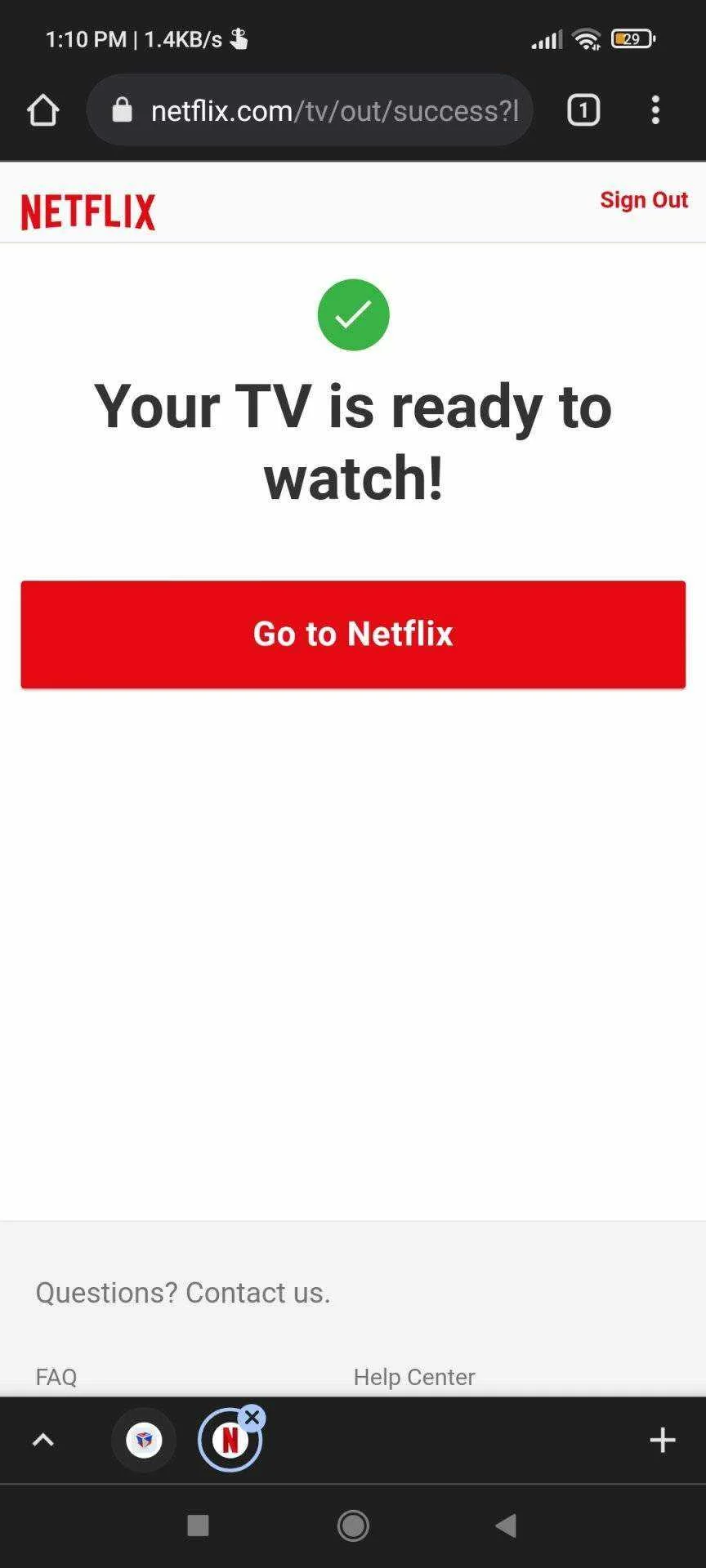Tap the red Go to Netflix button
The height and width of the screenshot is (1568, 706).
(x=353, y=635)
